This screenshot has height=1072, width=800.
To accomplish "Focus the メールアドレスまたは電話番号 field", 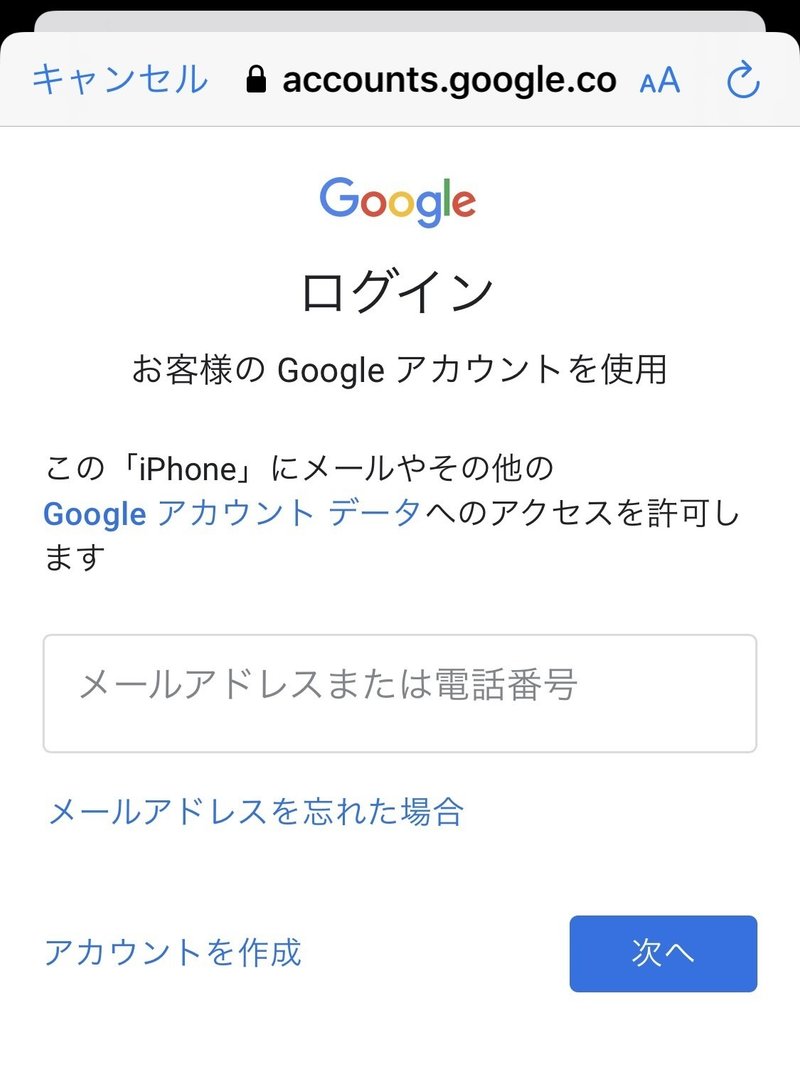I will (x=399, y=692).
